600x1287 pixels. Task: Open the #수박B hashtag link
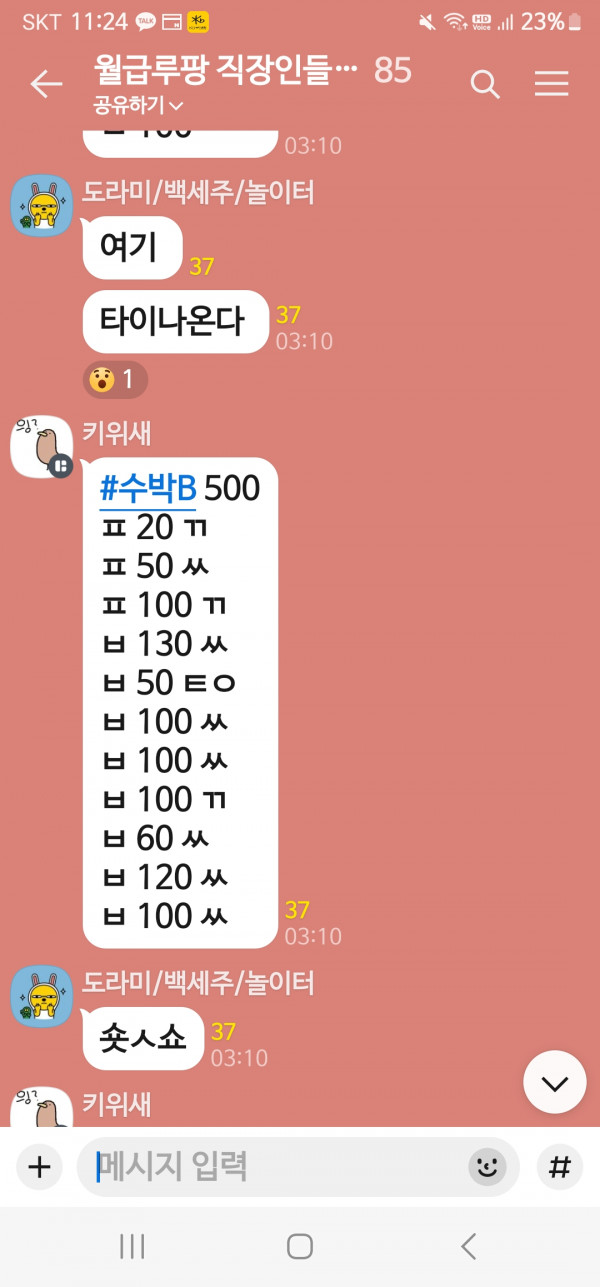pyautogui.click(x=148, y=489)
